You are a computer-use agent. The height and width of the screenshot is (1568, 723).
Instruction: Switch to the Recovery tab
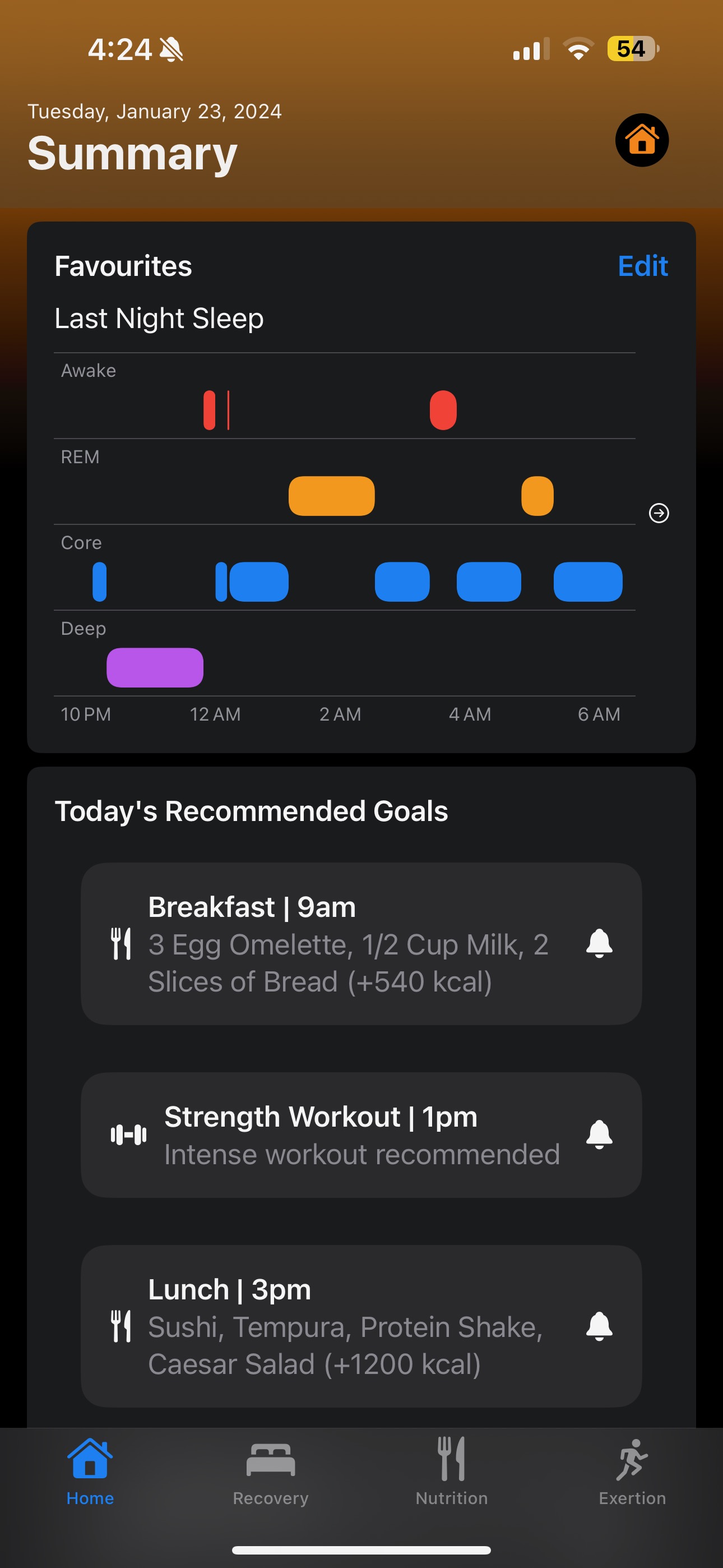click(x=271, y=1472)
